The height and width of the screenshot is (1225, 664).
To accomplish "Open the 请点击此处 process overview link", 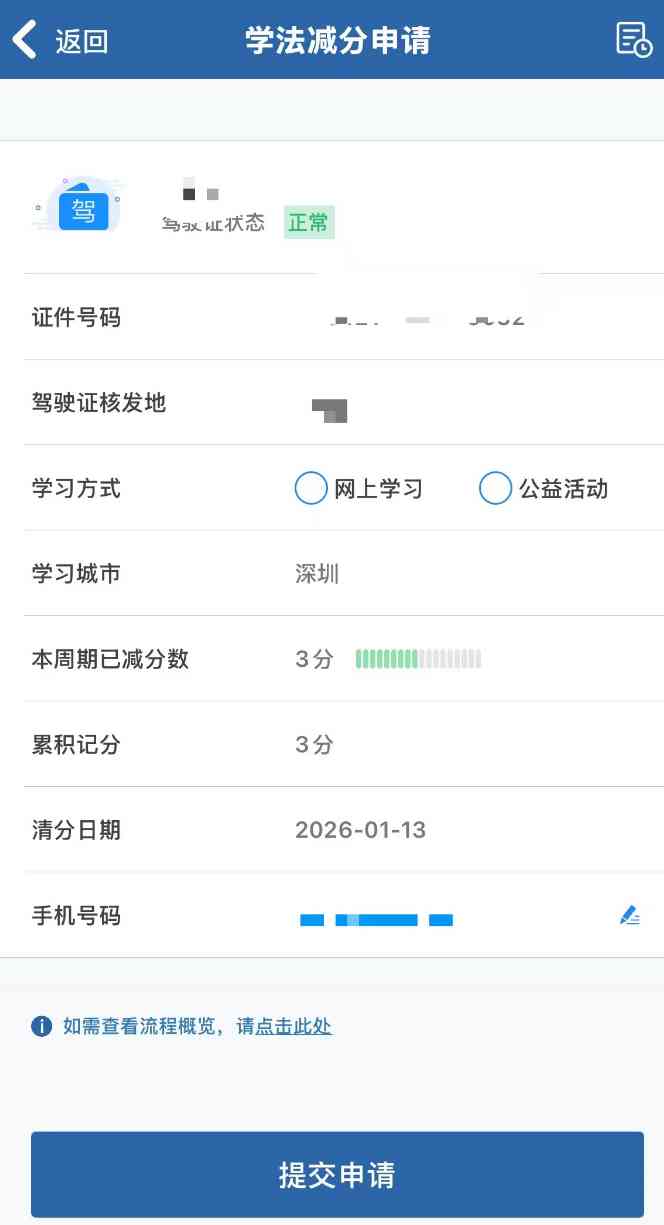I will click(x=284, y=1026).
